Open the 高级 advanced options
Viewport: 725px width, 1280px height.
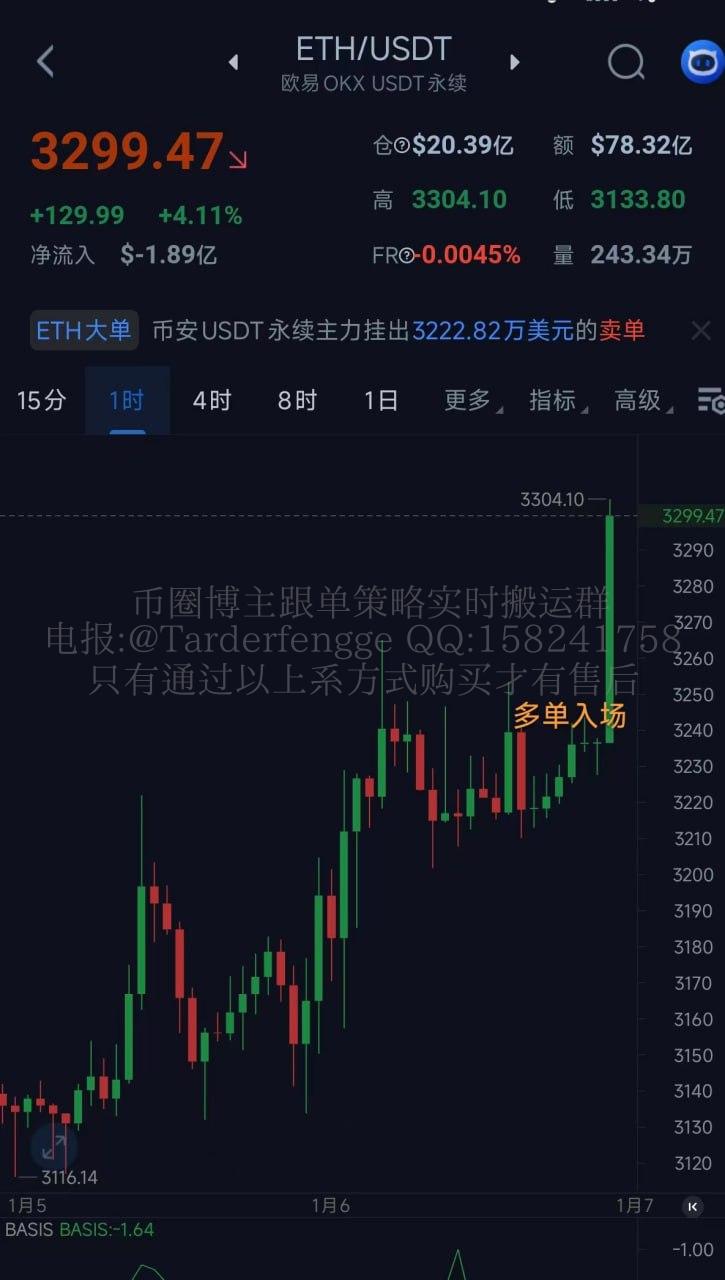coord(640,401)
